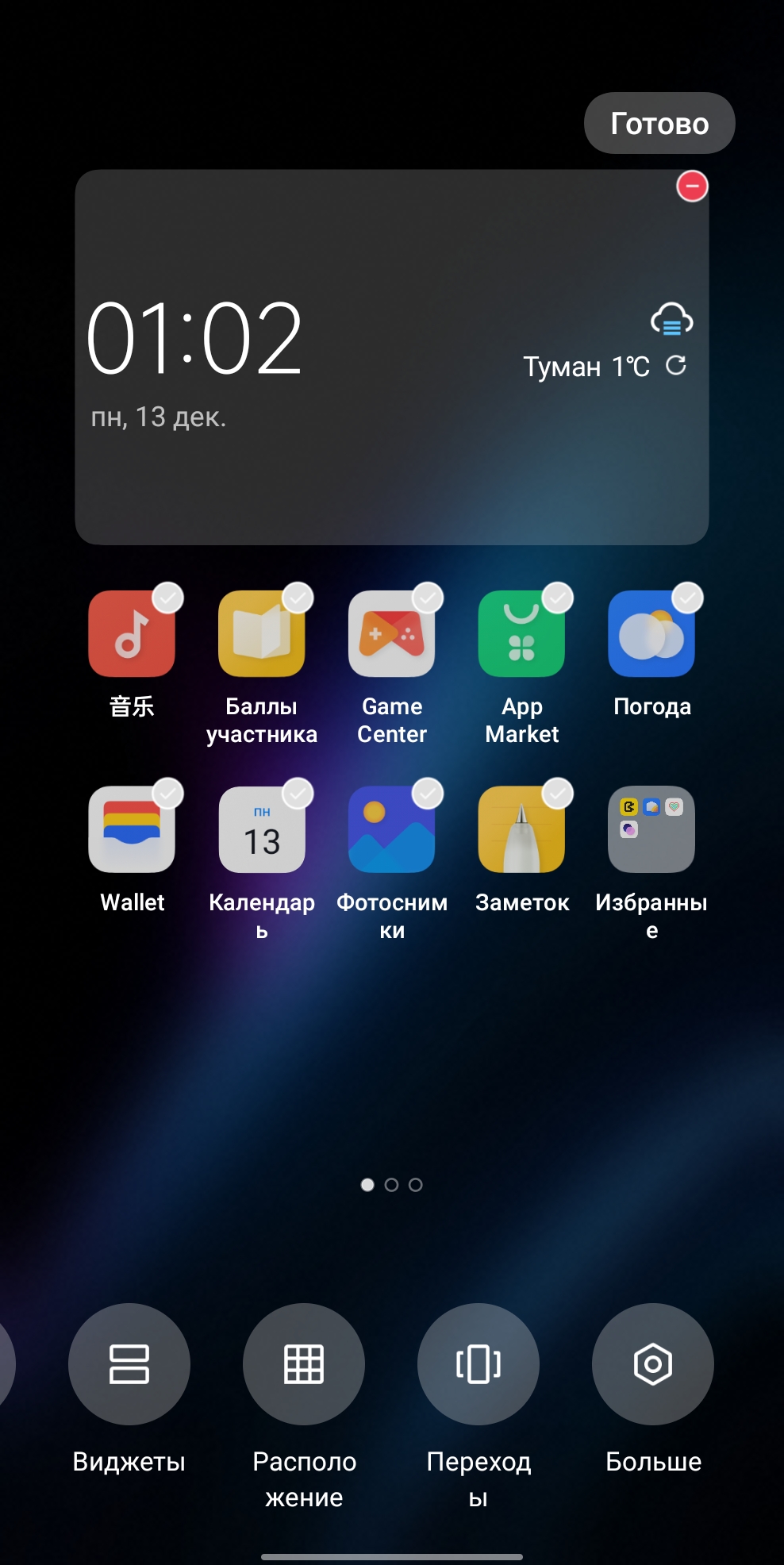Refresh the weather in the widget
This screenshot has width=784, height=1565.
click(676, 365)
